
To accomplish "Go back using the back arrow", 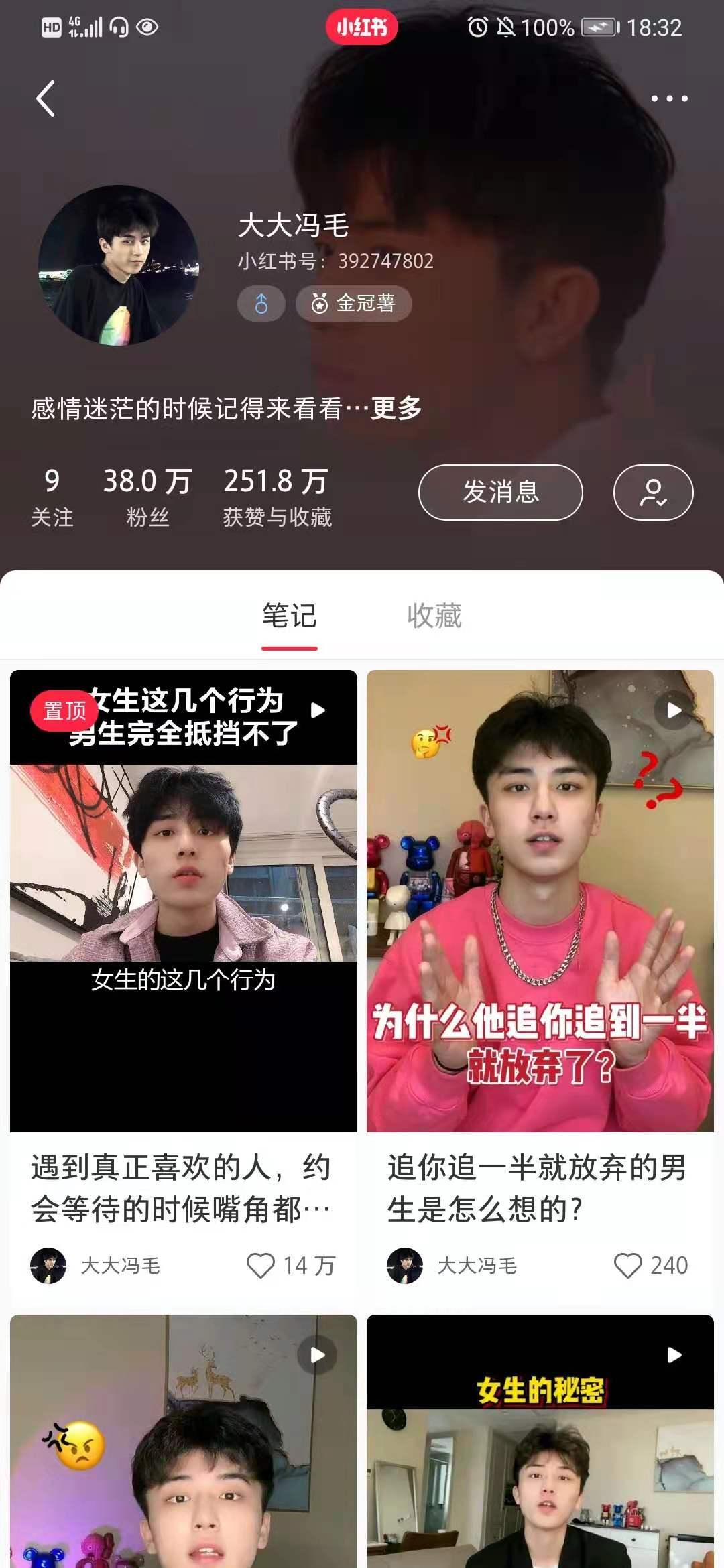I will 46,99.
